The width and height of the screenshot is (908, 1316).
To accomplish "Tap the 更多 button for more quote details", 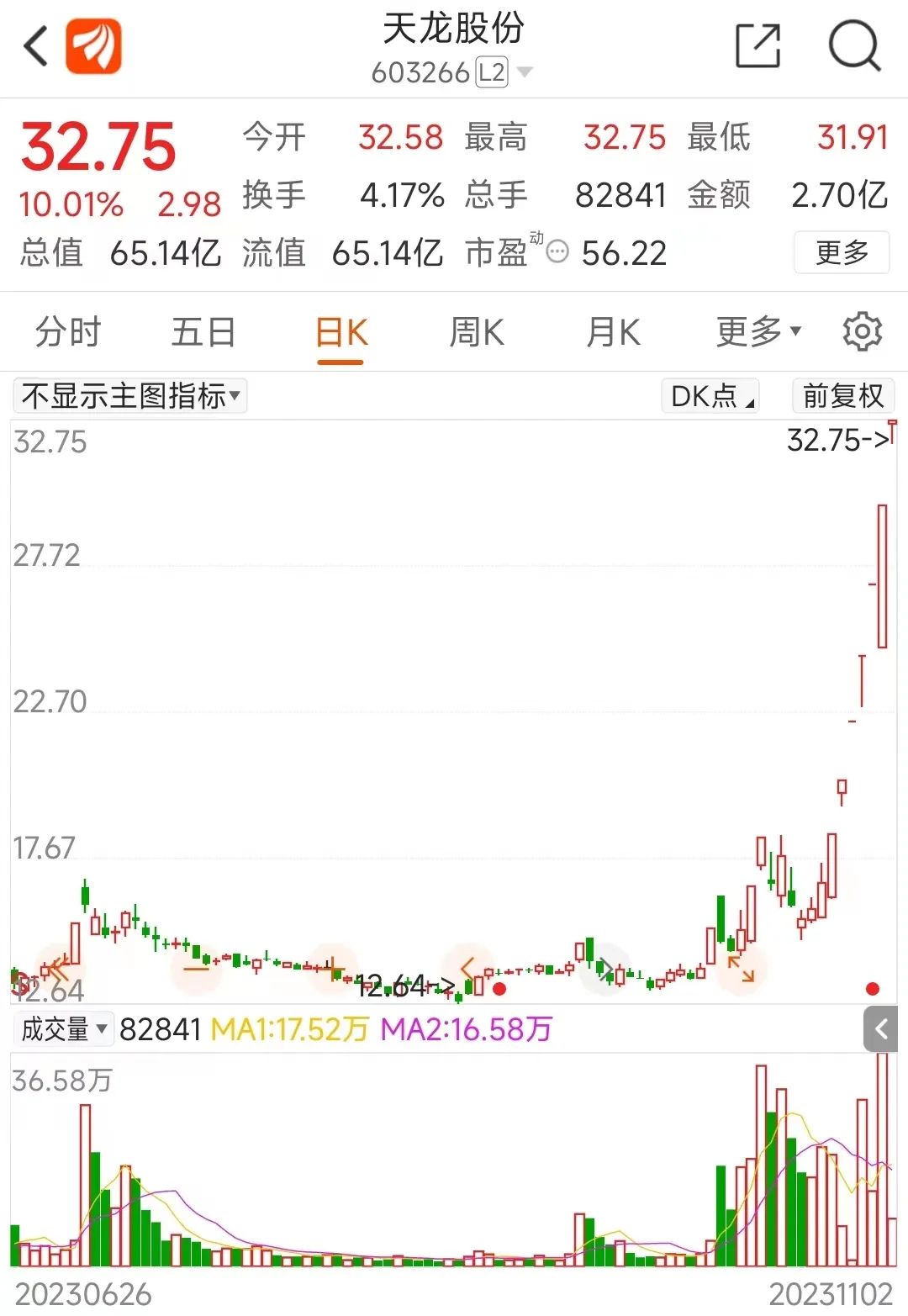I will (841, 252).
